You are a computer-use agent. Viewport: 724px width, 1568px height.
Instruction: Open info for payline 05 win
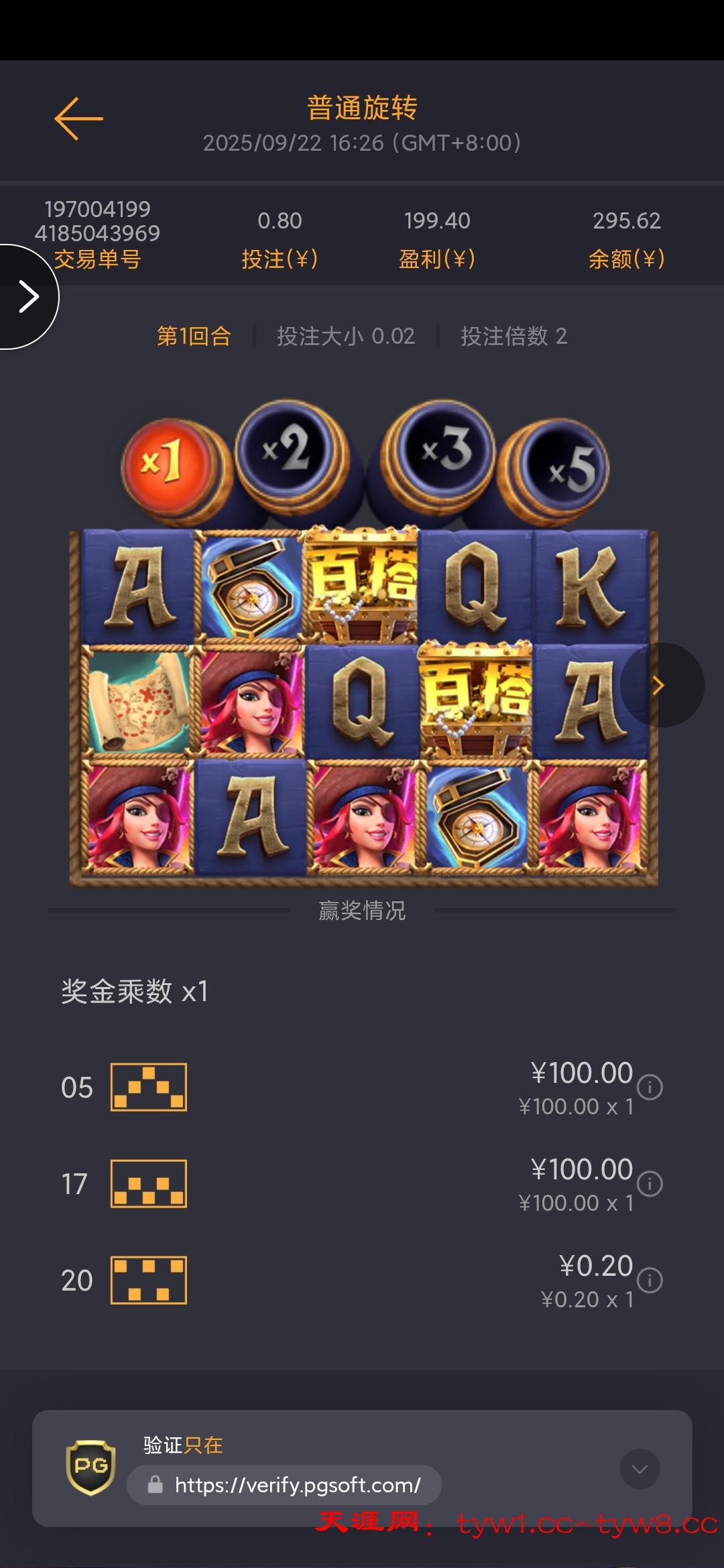tap(650, 1087)
